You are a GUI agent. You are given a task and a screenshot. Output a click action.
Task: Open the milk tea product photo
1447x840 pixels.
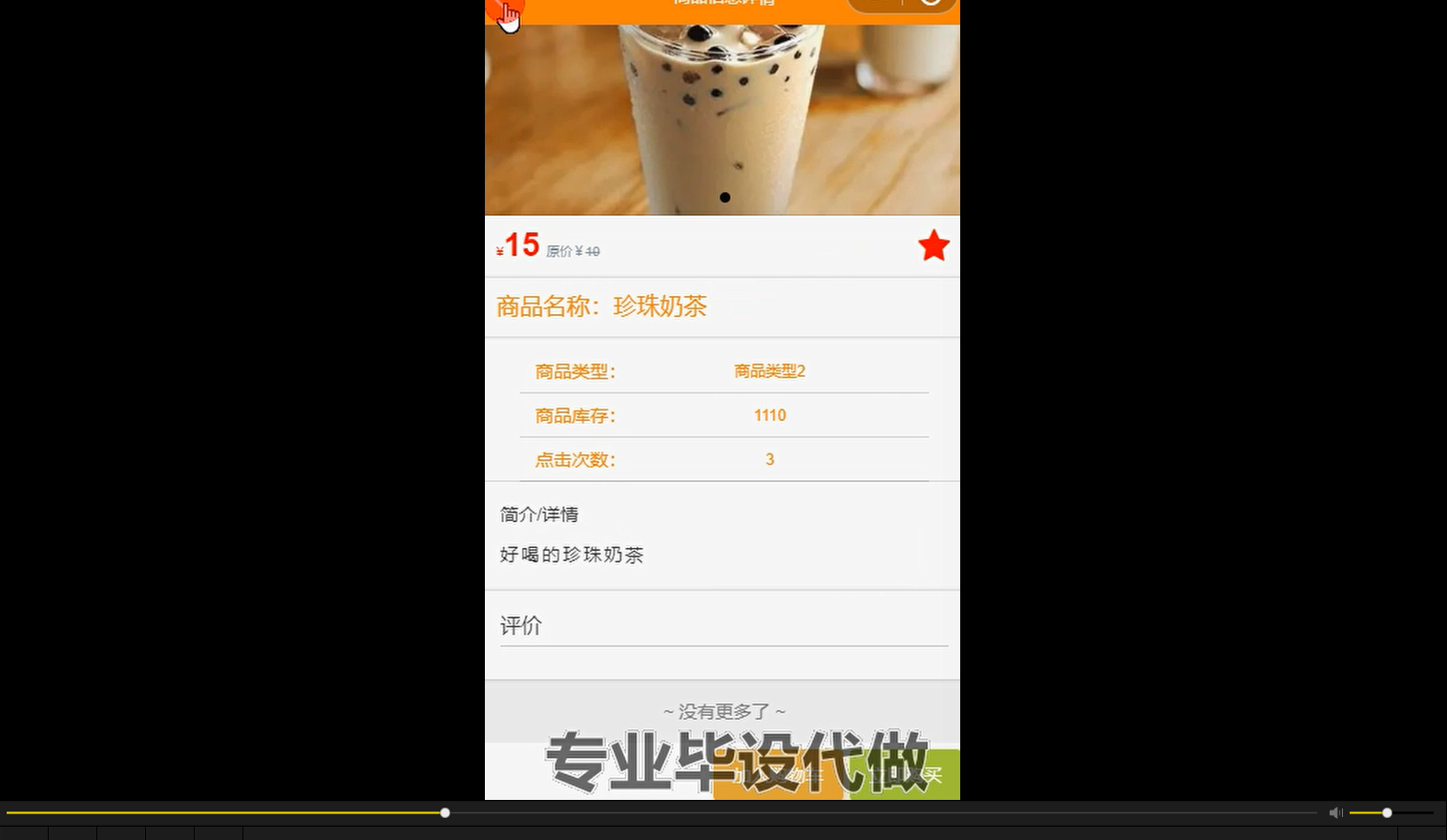pos(722,115)
